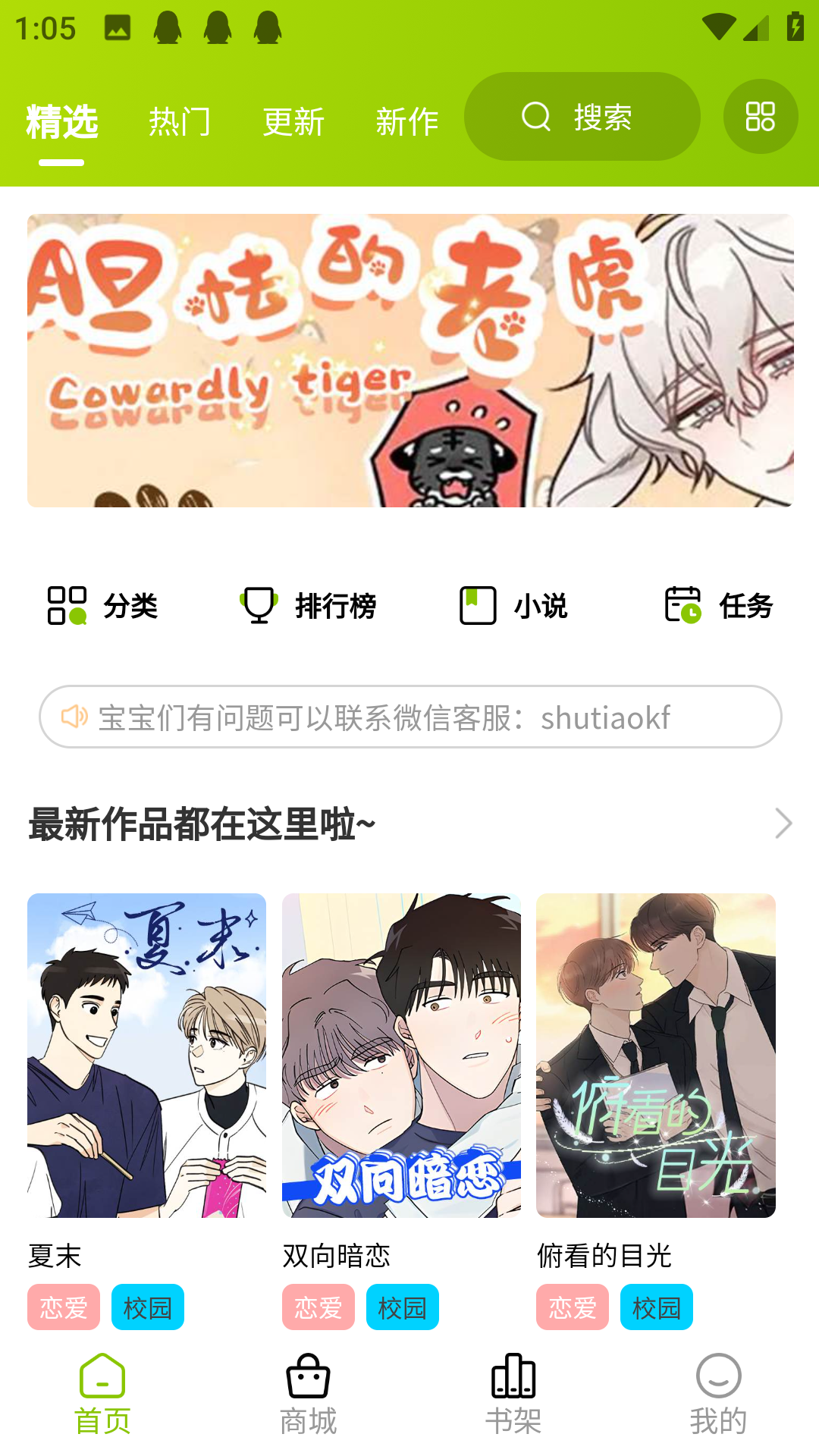Open the Cowardly tiger banner
The height and width of the screenshot is (1456, 819).
click(410, 360)
